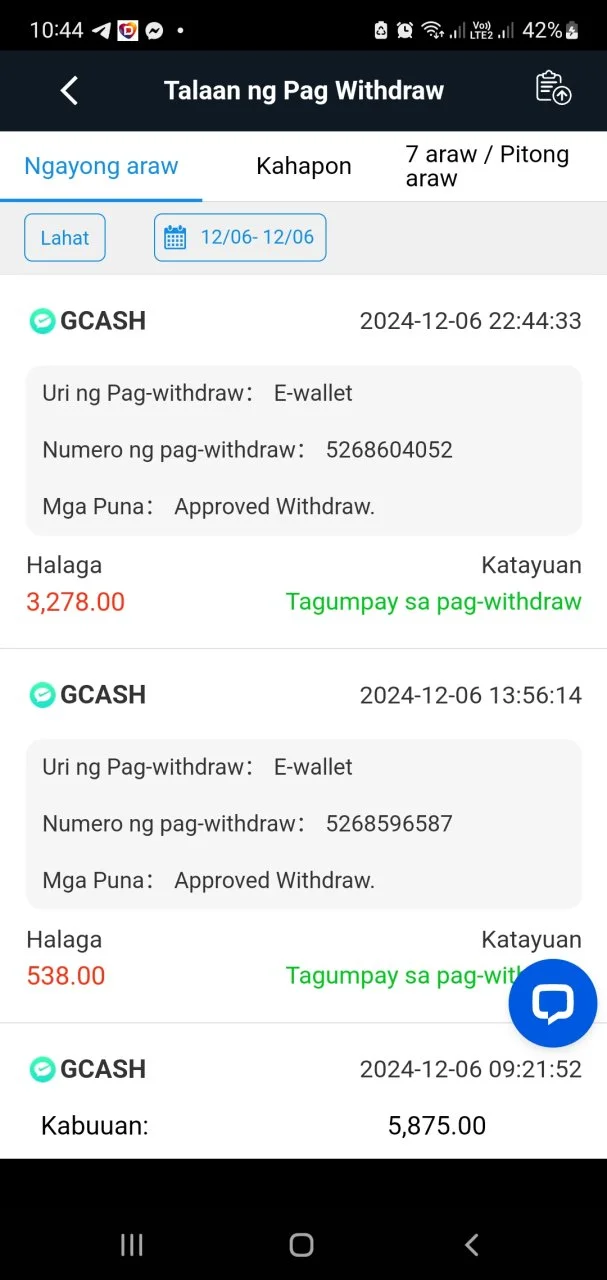Open the live chat support bubble

552,1002
